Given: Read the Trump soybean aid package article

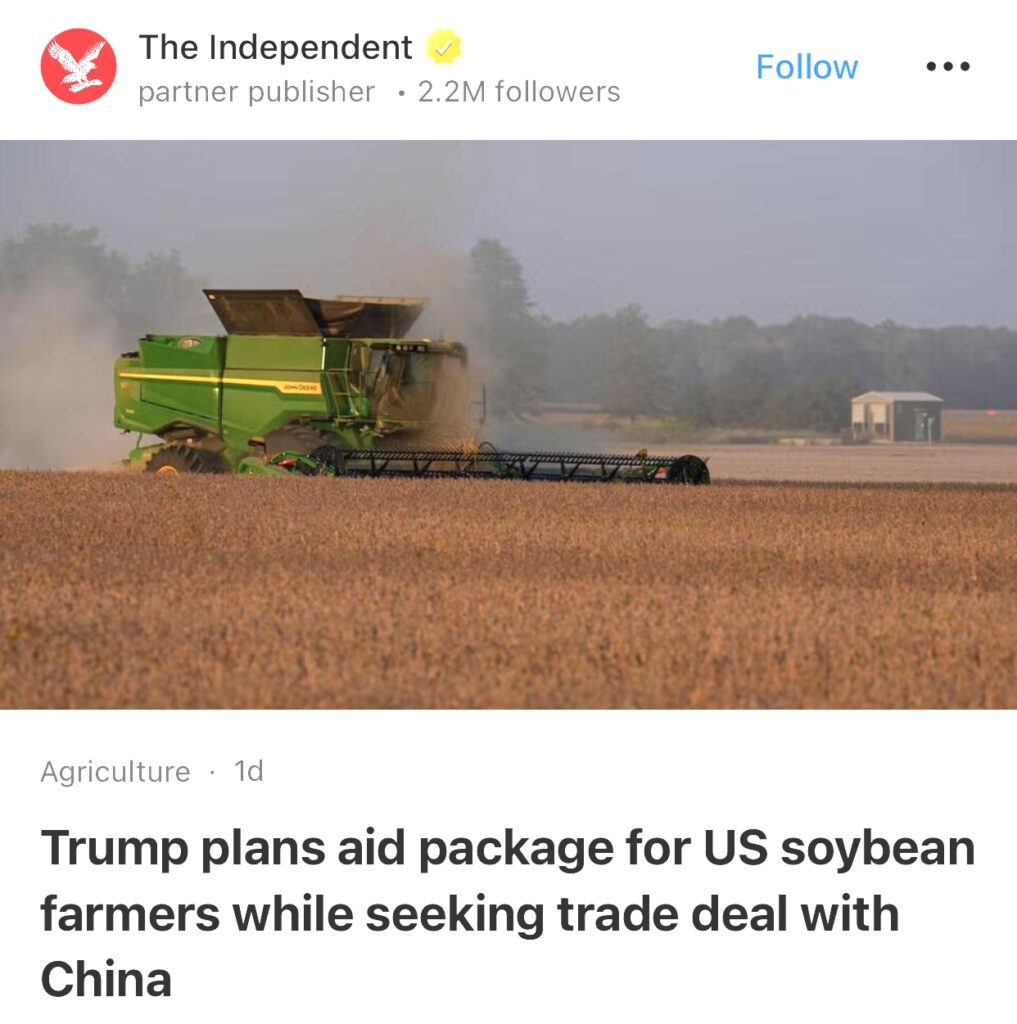Looking at the screenshot, I should pos(507,913).
